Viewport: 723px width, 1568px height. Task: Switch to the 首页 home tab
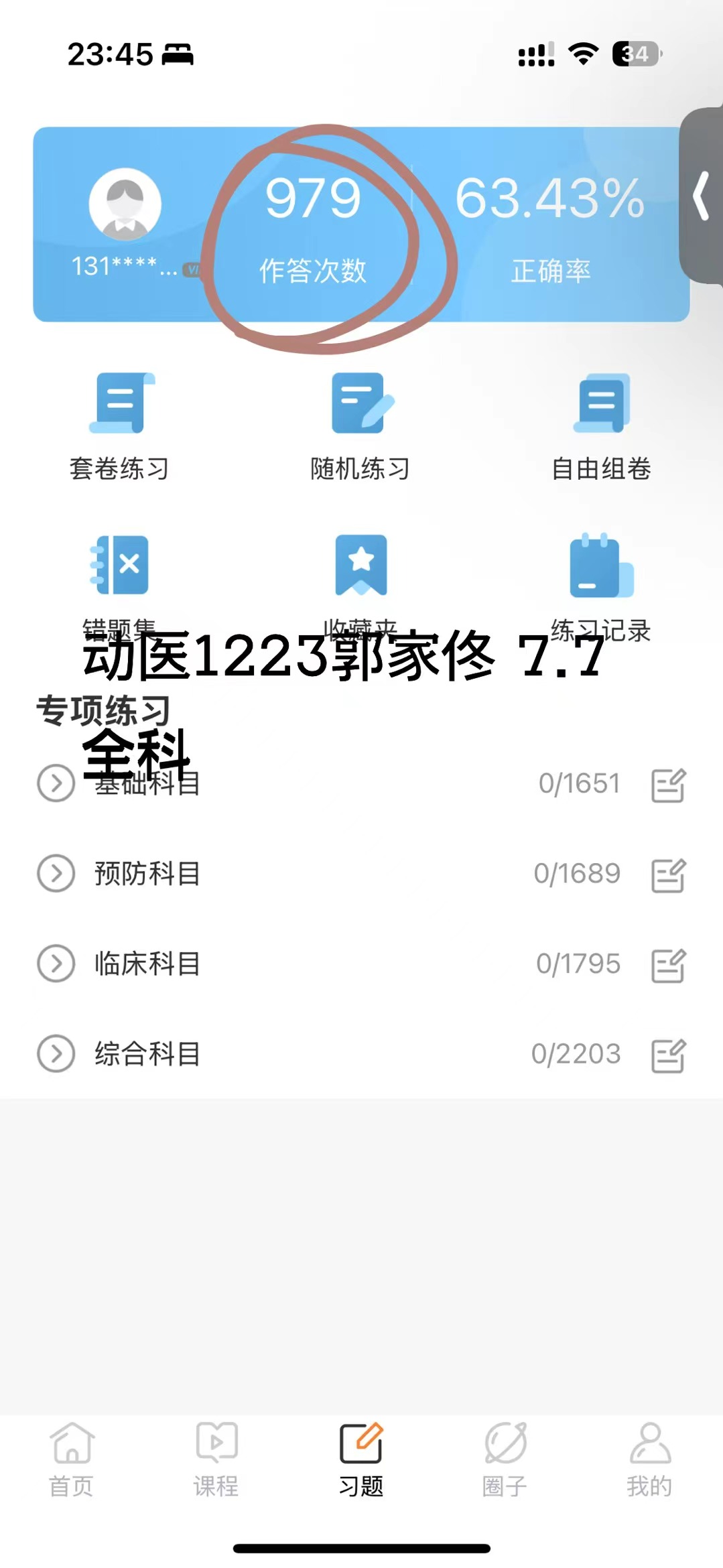tap(72, 1461)
